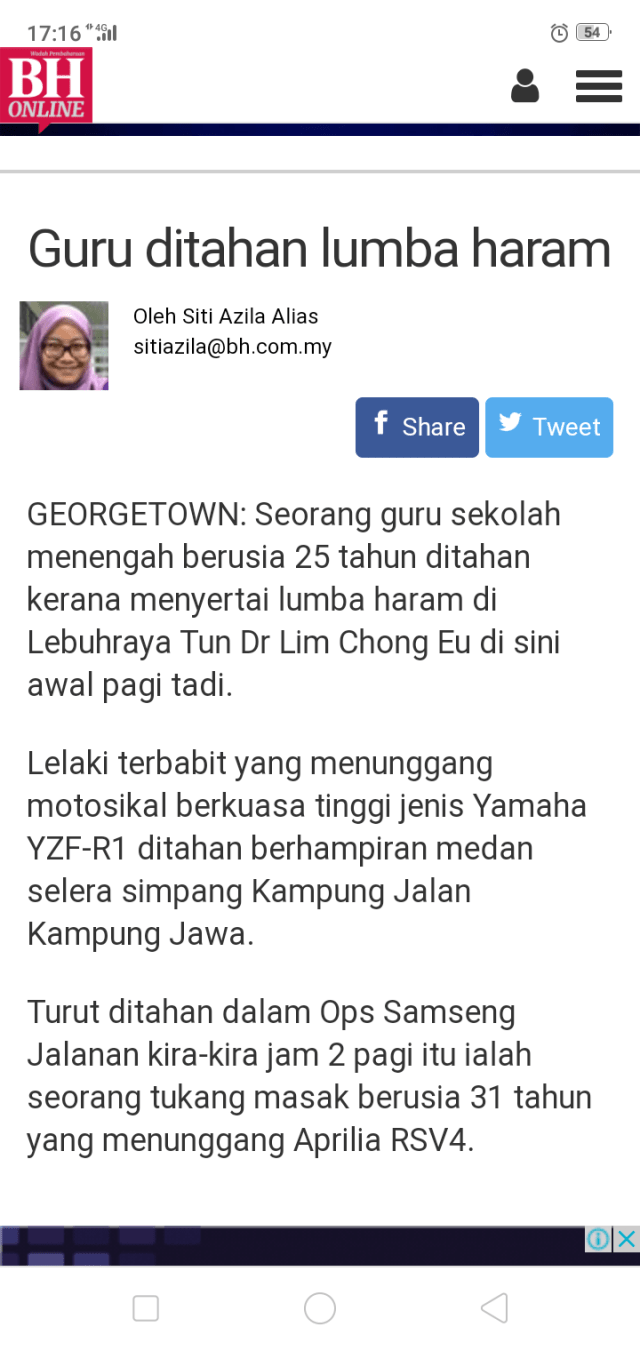The image size is (640, 1351).
Task: Open author email sitiazila@bh.com.my
Action: pyautogui.click(x=232, y=347)
